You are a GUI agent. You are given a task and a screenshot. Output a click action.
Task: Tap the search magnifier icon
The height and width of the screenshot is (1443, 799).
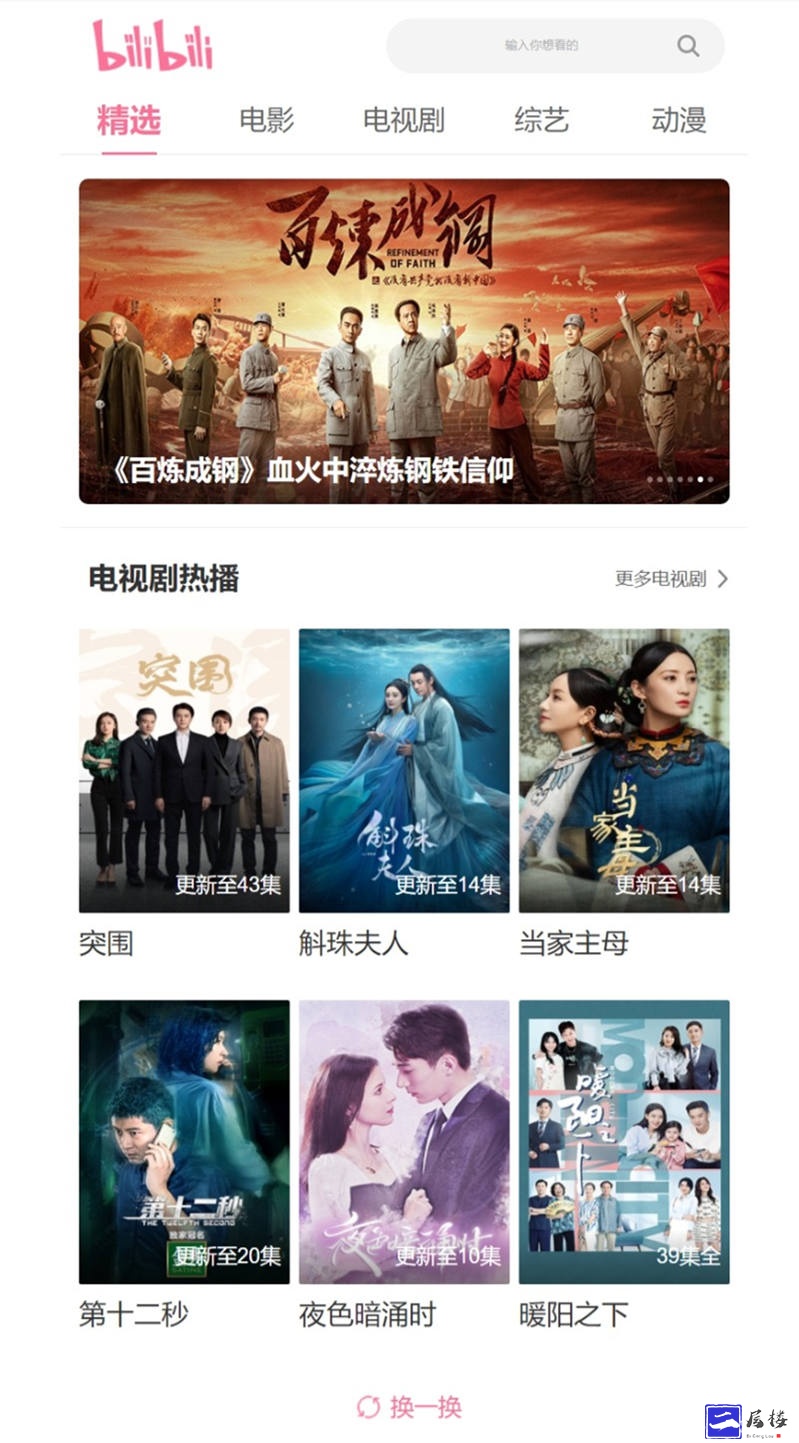(688, 45)
